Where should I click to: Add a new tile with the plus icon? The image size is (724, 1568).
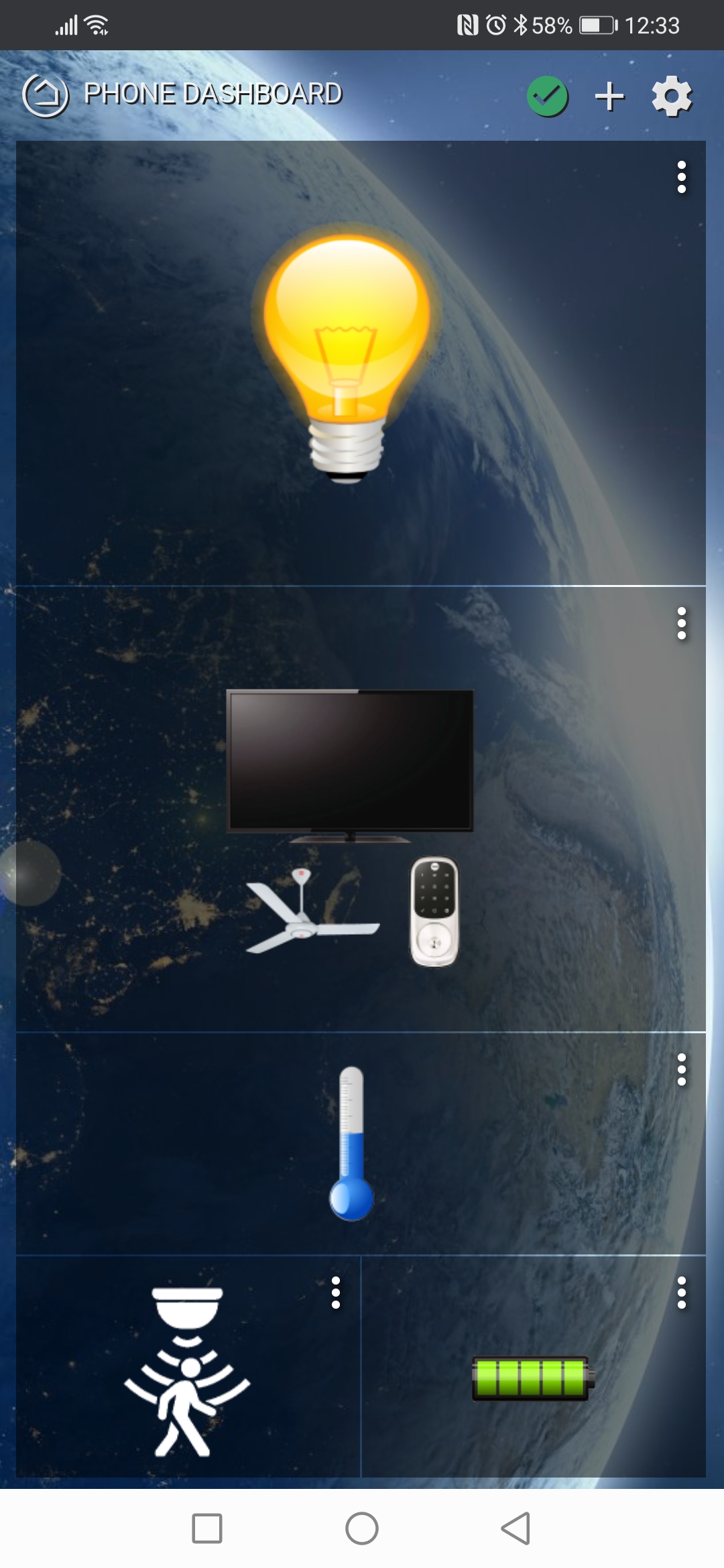tap(609, 96)
